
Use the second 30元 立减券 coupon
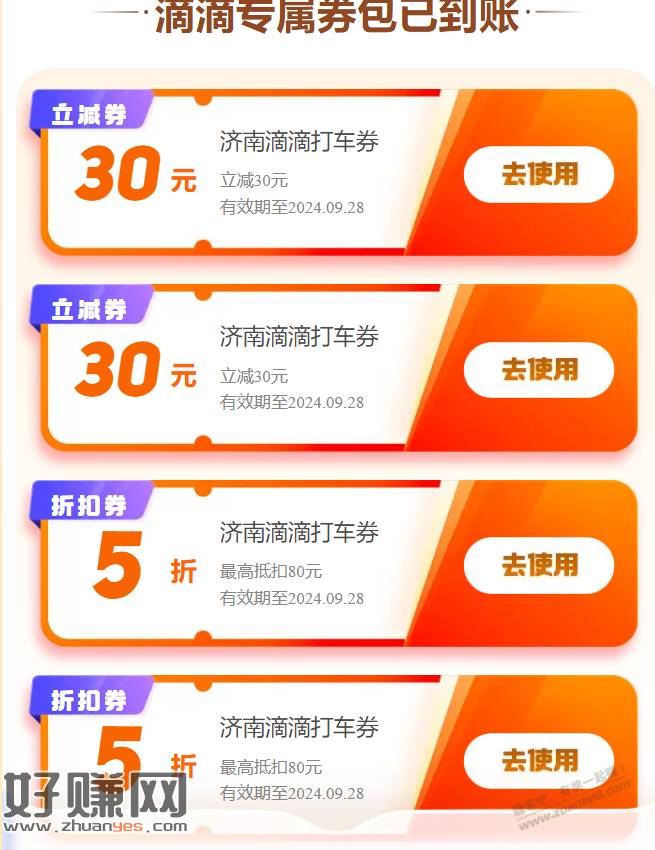pos(539,370)
